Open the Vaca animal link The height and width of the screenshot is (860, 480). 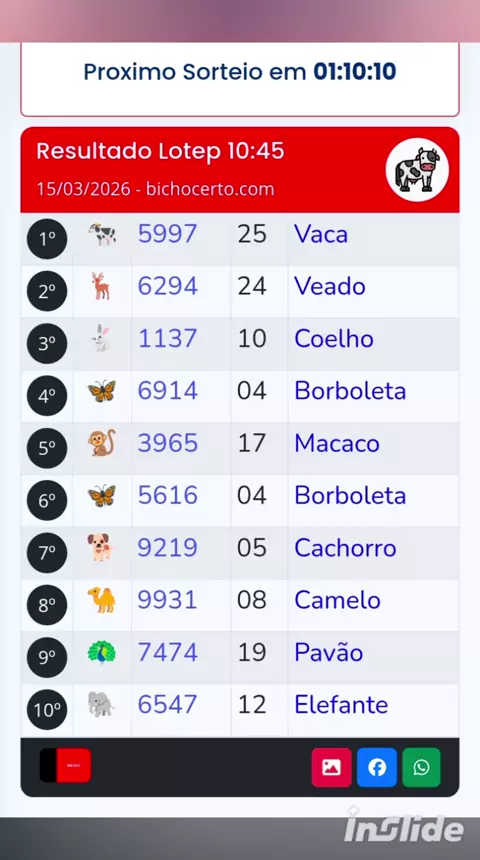click(321, 235)
